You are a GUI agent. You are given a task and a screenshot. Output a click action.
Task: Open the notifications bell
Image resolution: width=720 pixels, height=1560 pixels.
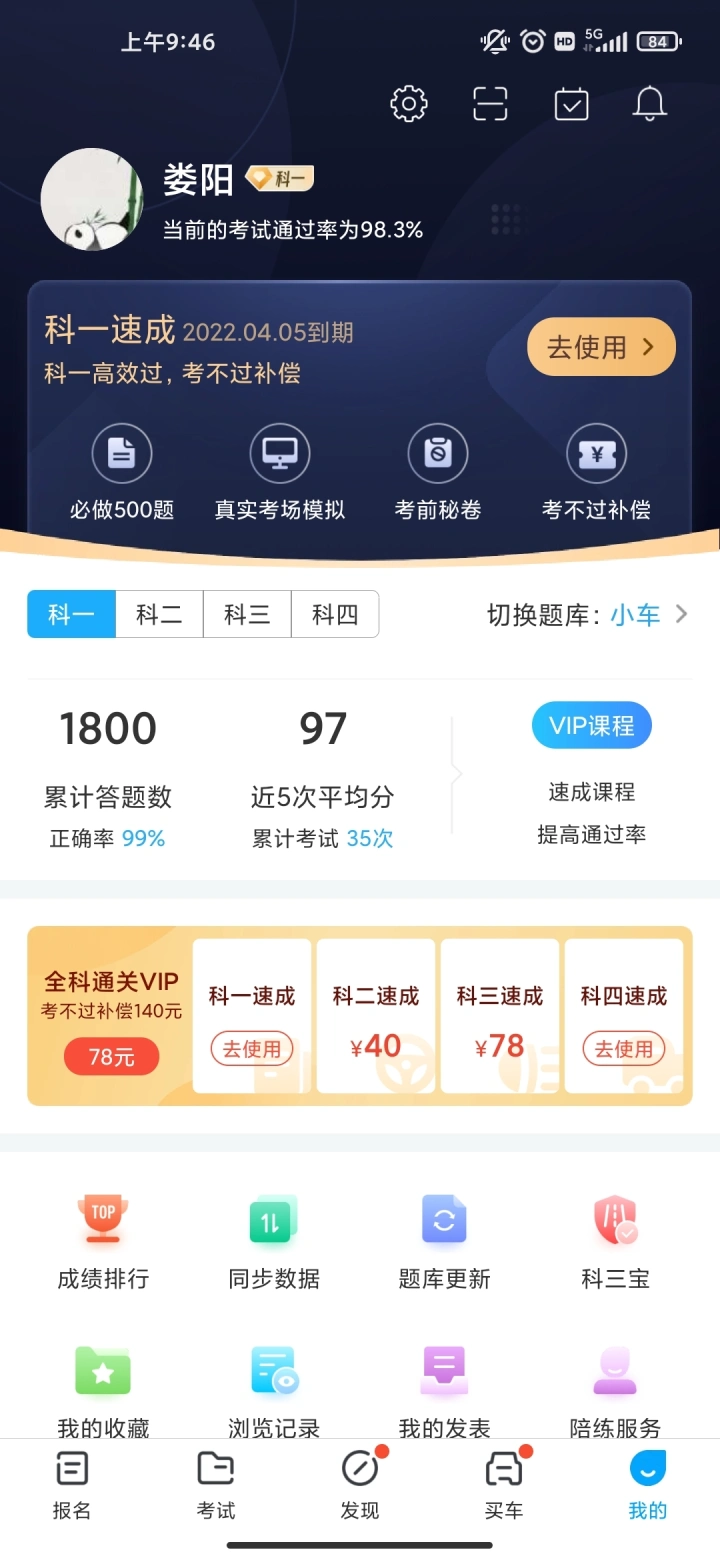[x=650, y=104]
